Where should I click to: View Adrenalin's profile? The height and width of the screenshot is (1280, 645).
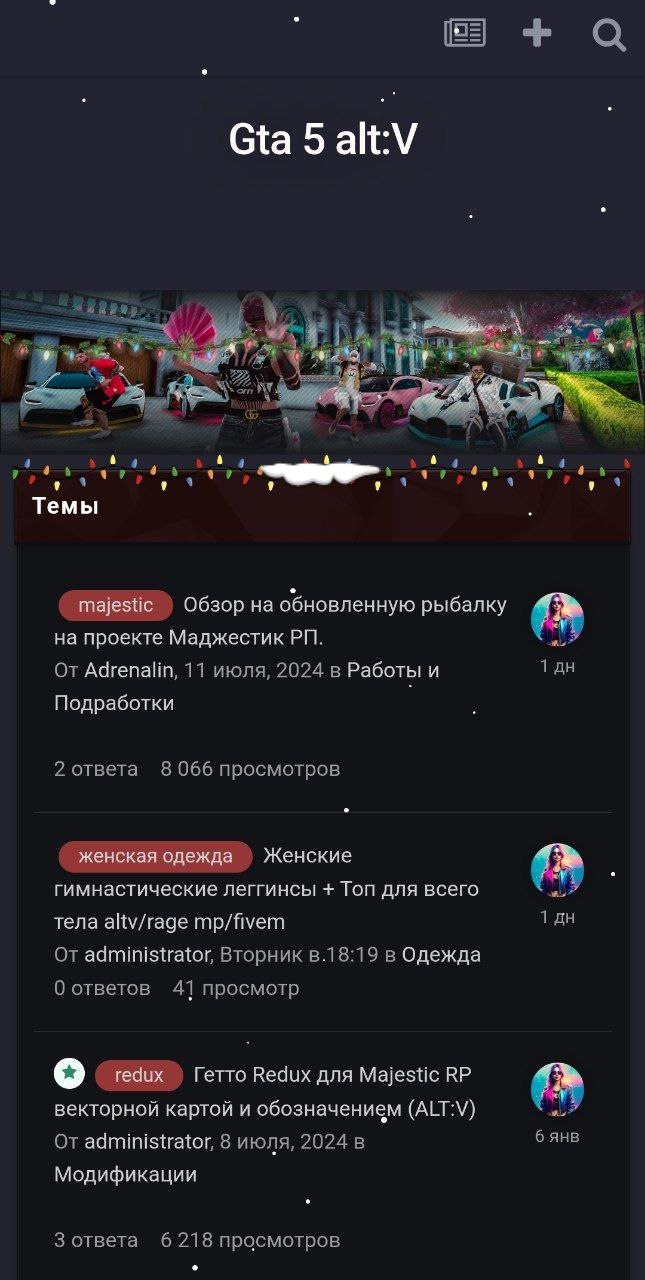tap(129, 670)
